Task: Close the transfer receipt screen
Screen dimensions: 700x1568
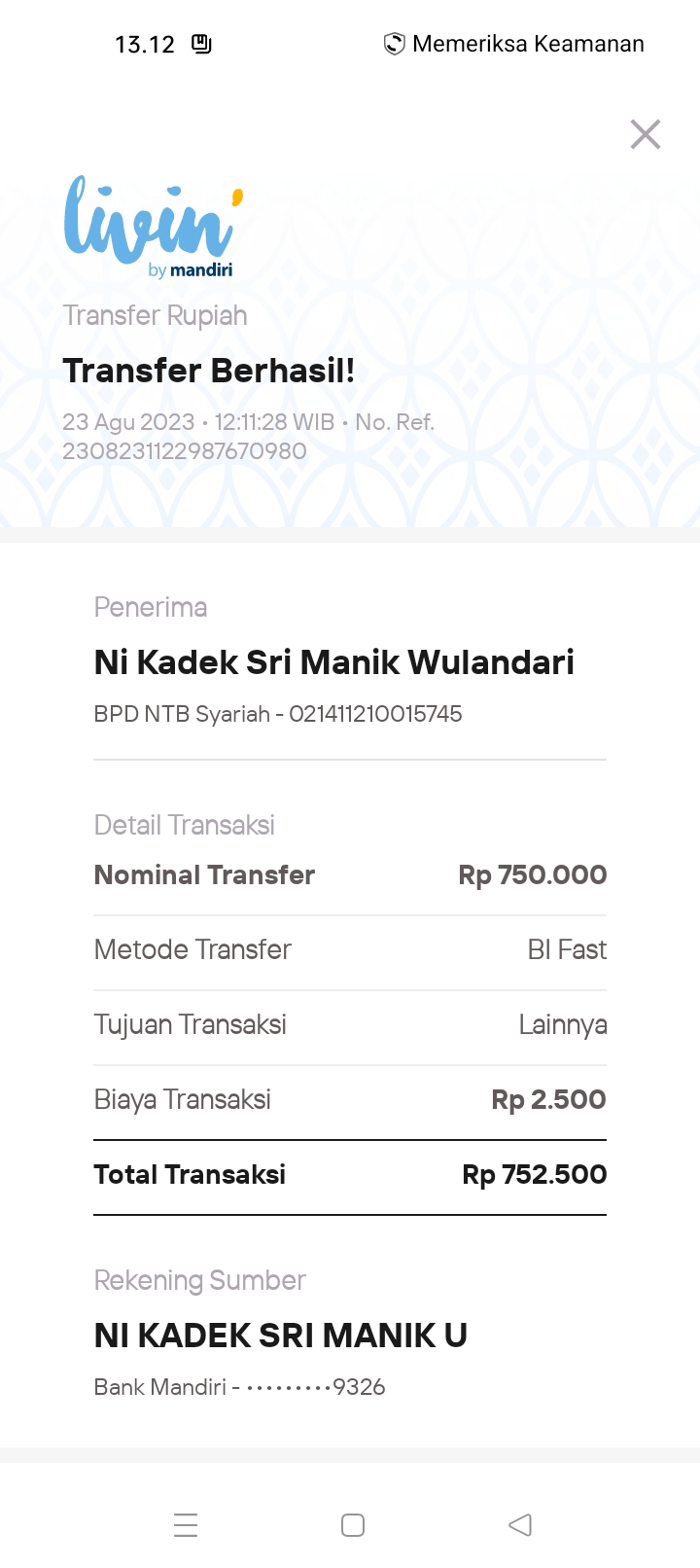Action: 645,134
